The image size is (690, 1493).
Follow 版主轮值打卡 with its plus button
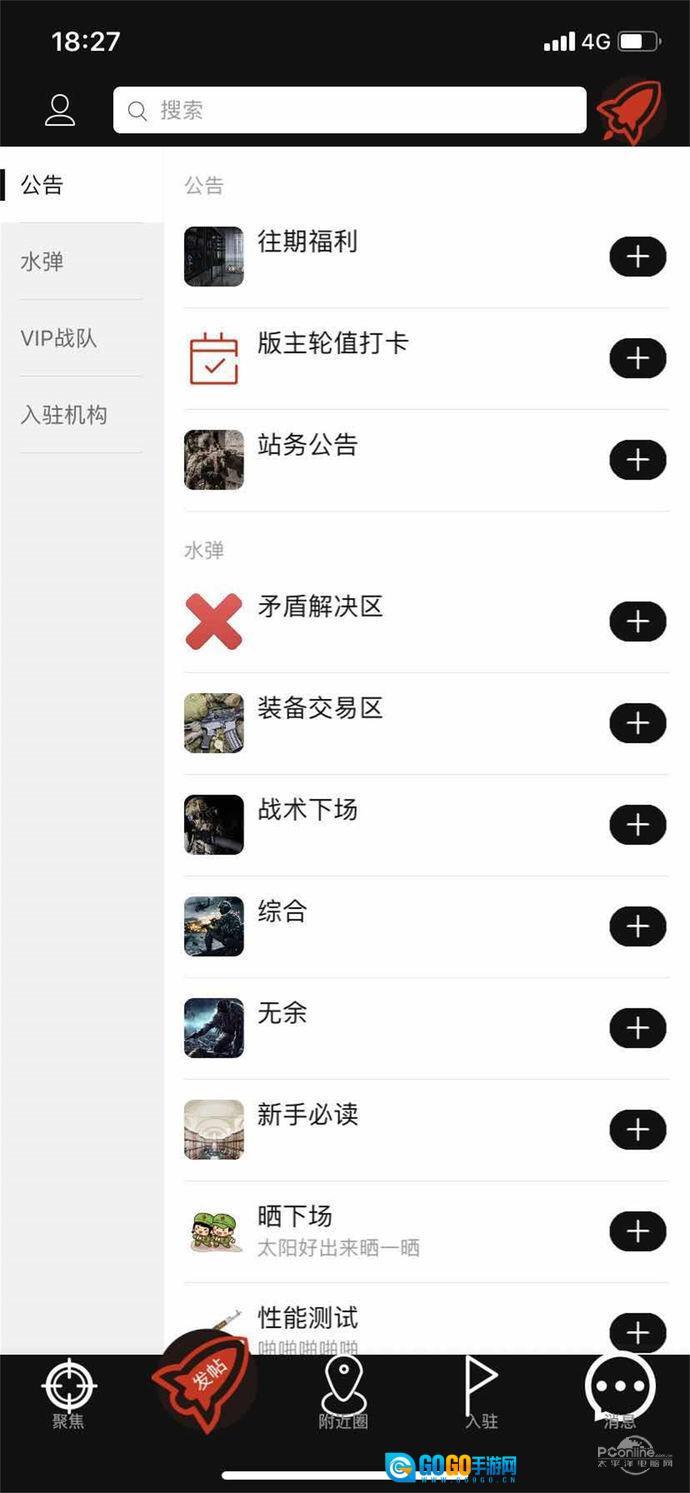(637, 358)
